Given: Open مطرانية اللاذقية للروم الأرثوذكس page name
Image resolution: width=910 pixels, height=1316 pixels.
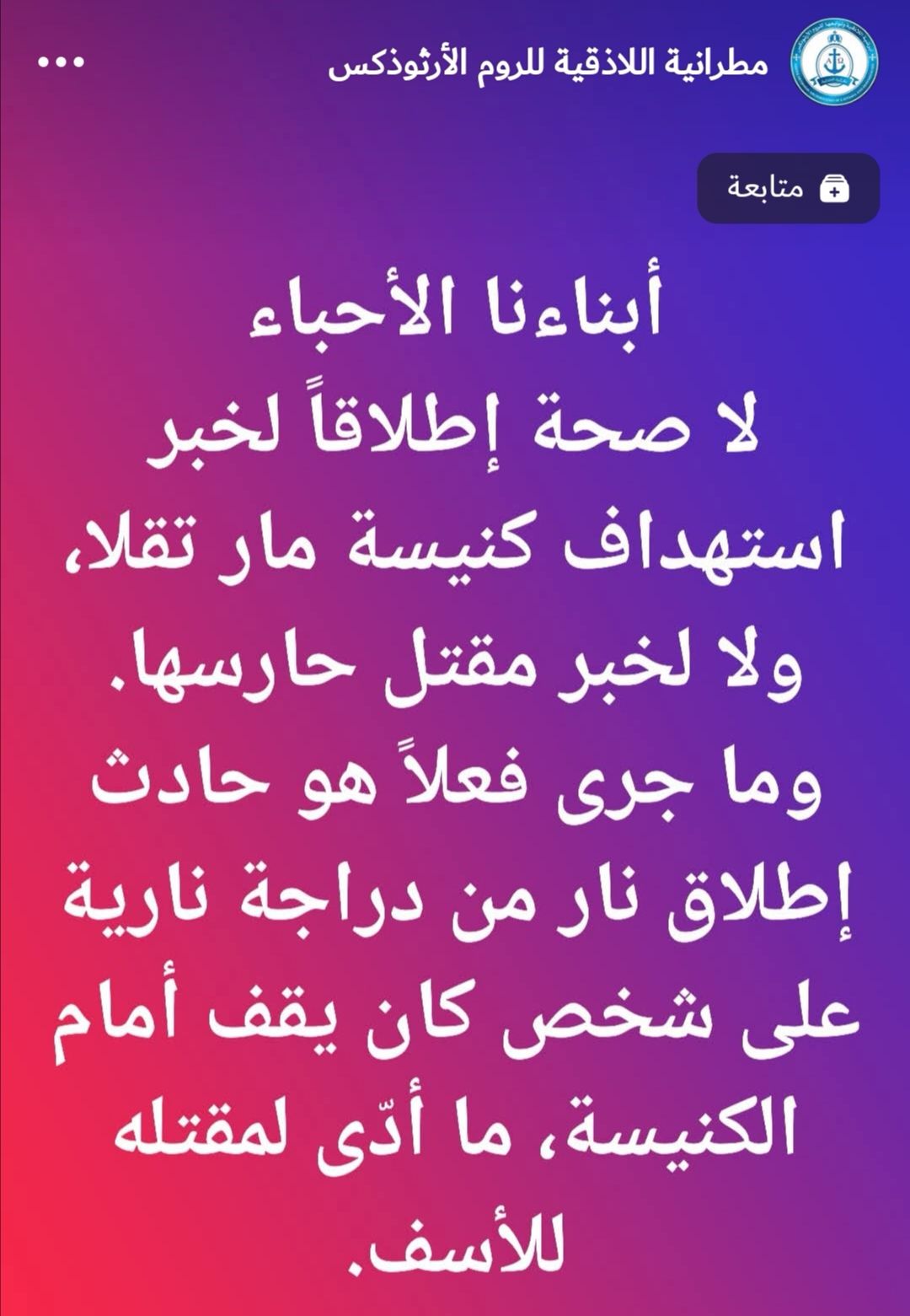Looking at the screenshot, I should (x=548, y=65).
